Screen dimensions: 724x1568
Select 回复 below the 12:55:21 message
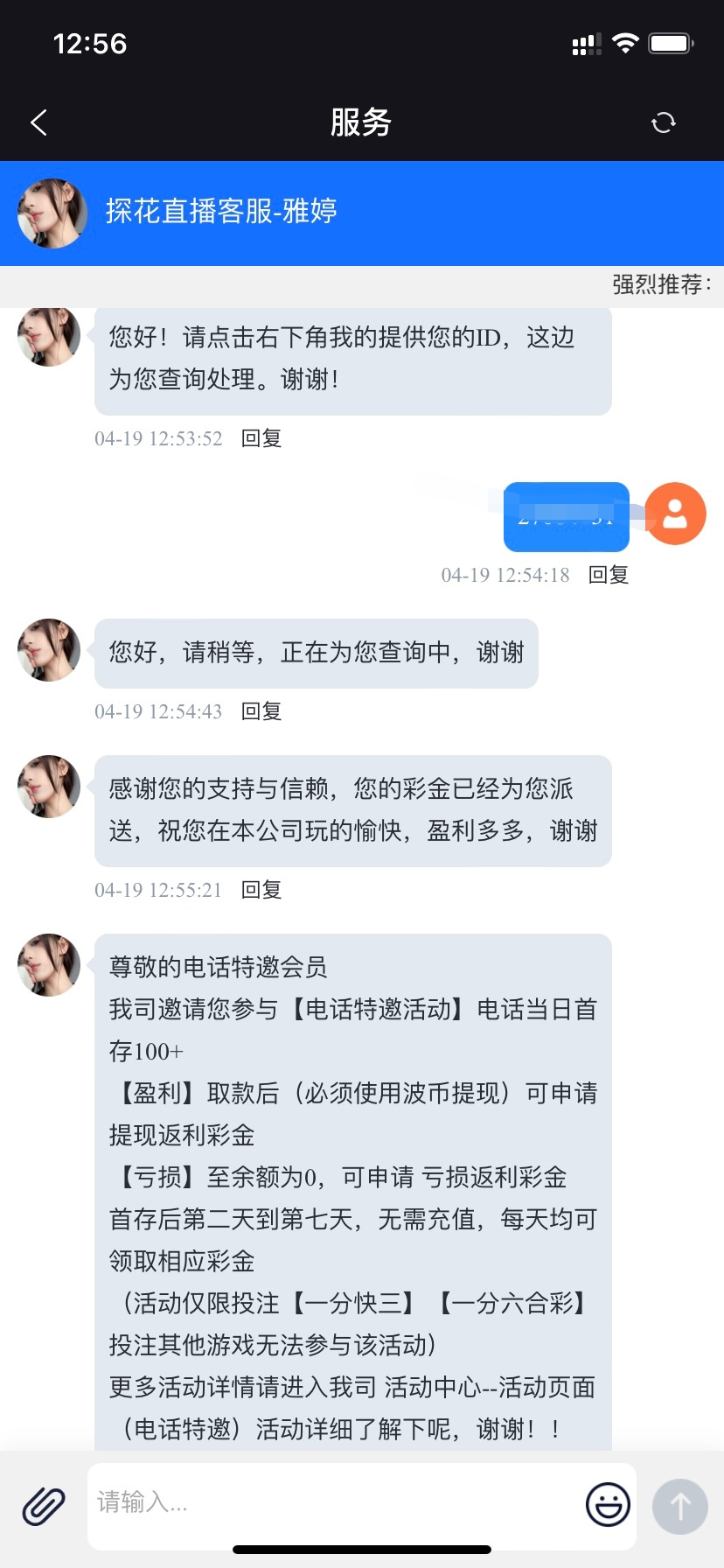click(x=261, y=890)
